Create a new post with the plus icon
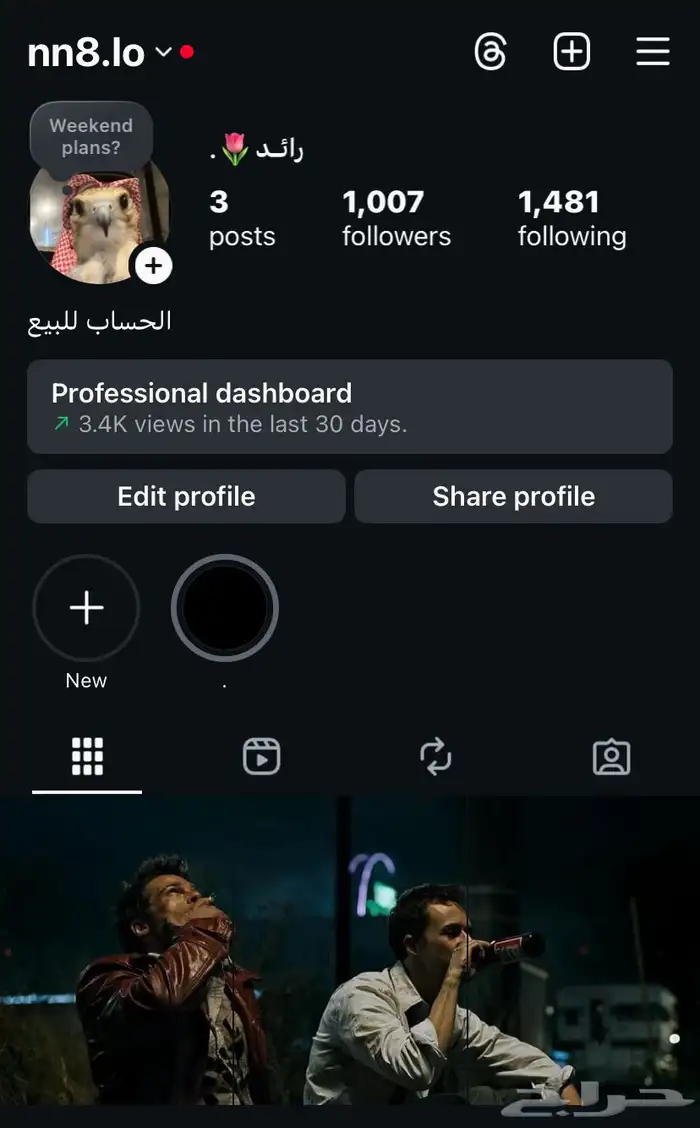The image size is (700, 1128). click(572, 52)
